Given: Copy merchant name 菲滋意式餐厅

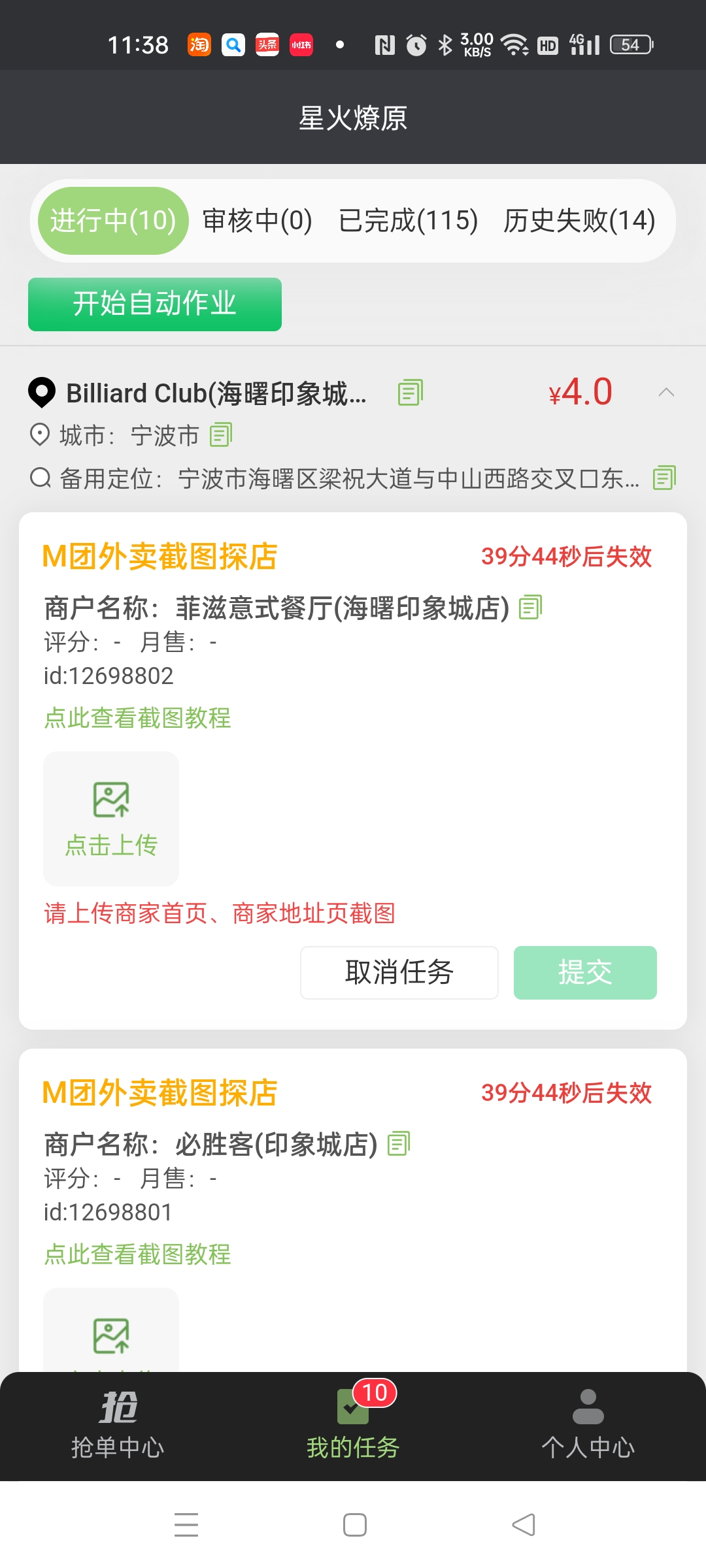Looking at the screenshot, I should click(530, 608).
